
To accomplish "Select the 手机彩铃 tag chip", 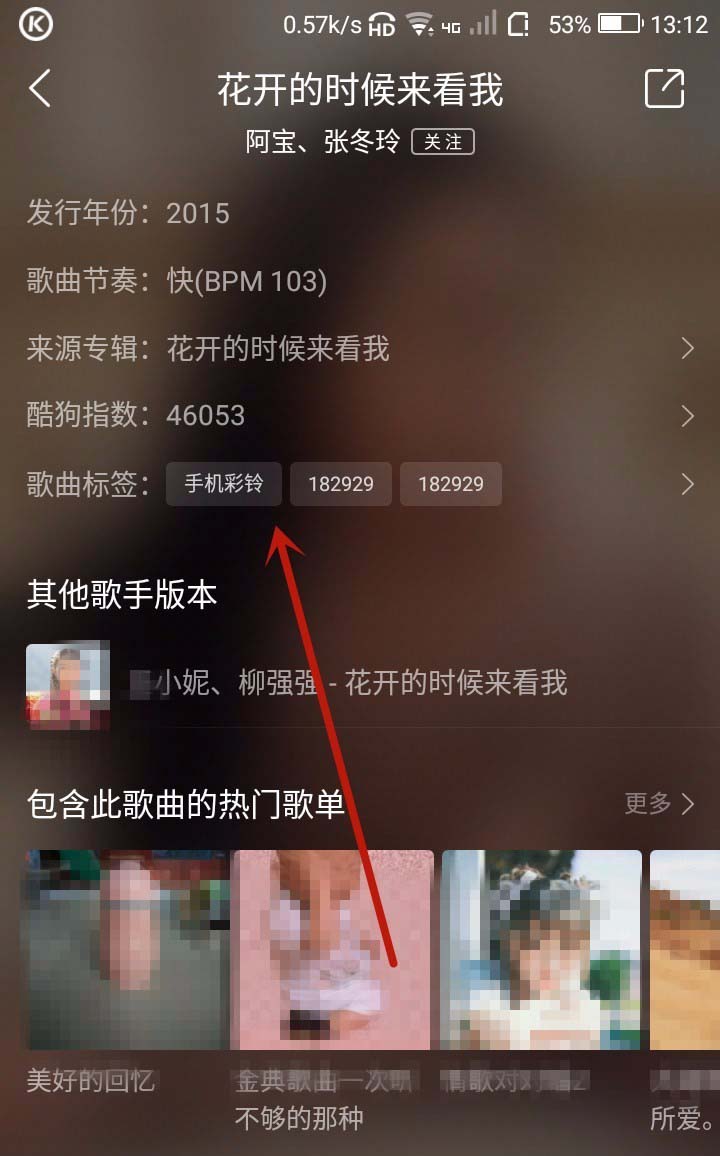I will click(x=224, y=484).
